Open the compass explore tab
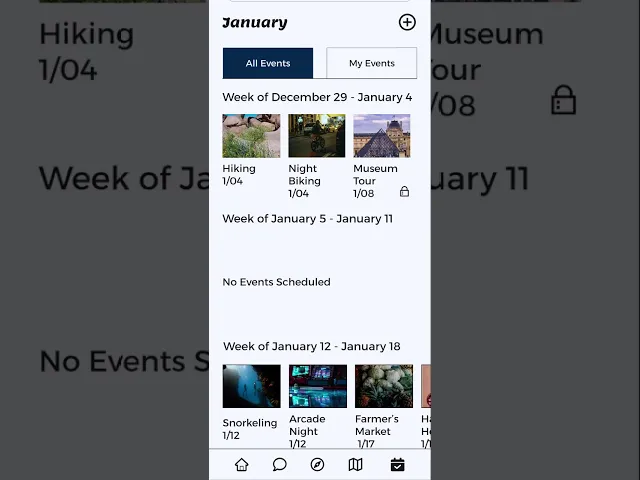The height and width of the screenshot is (480, 640). [318, 465]
